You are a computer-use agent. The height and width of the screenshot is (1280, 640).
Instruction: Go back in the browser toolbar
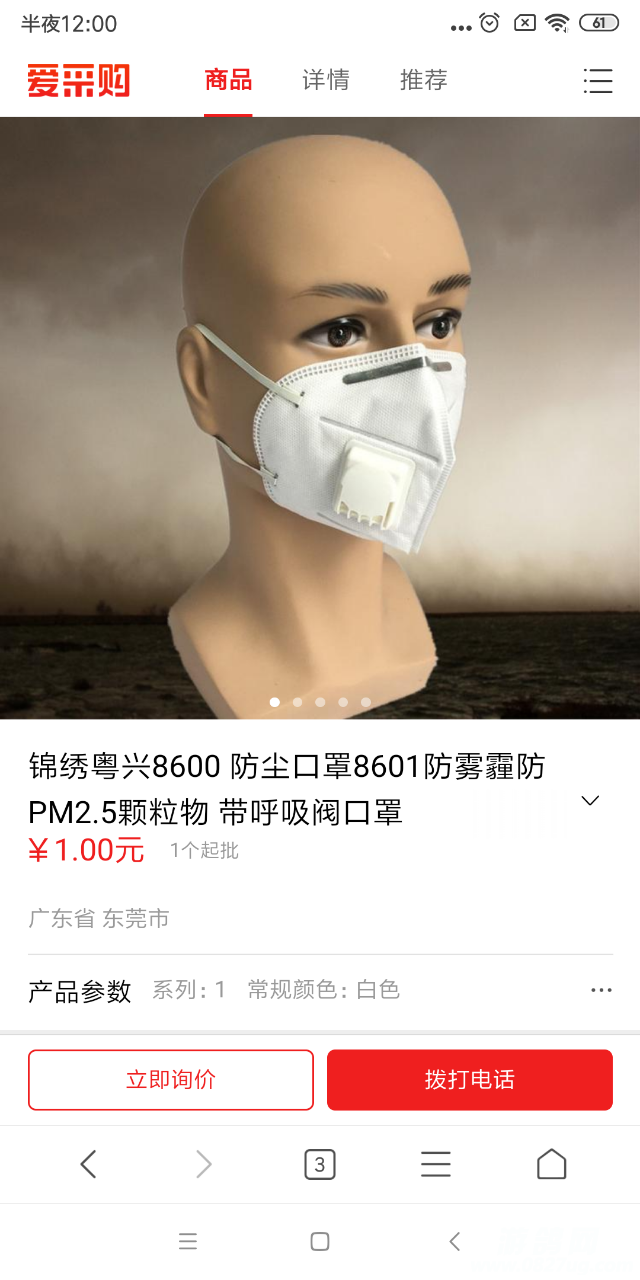tap(88, 1164)
